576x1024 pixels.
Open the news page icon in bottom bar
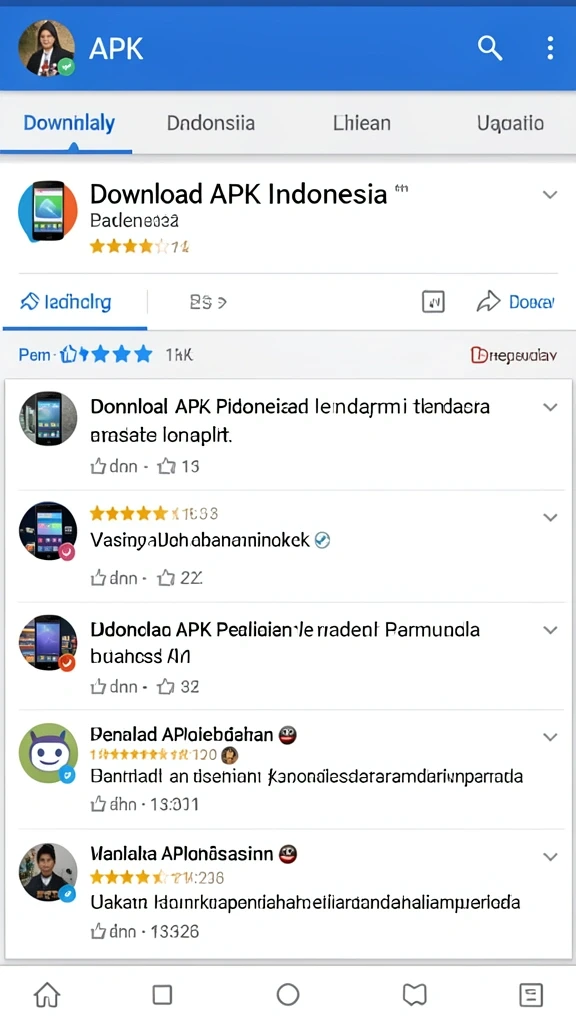[530, 995]
